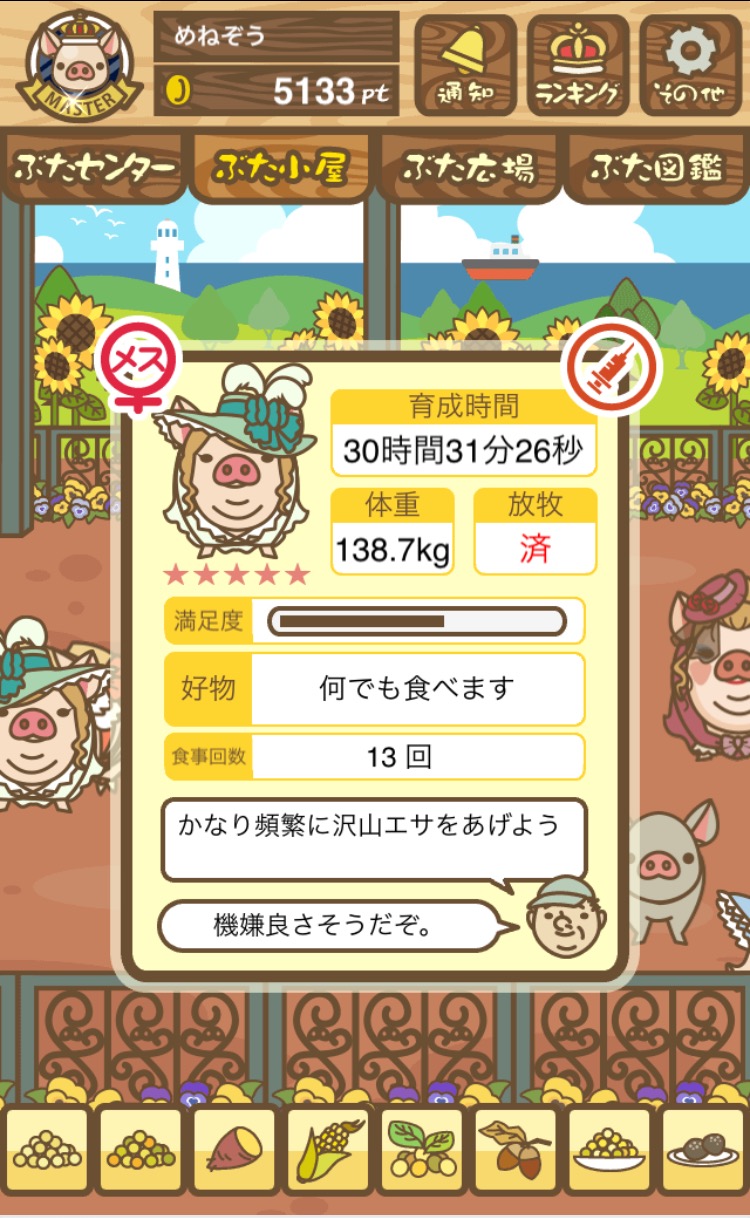Feed the sweet potato item
750x1218 pixels.
click(234, 1150)
